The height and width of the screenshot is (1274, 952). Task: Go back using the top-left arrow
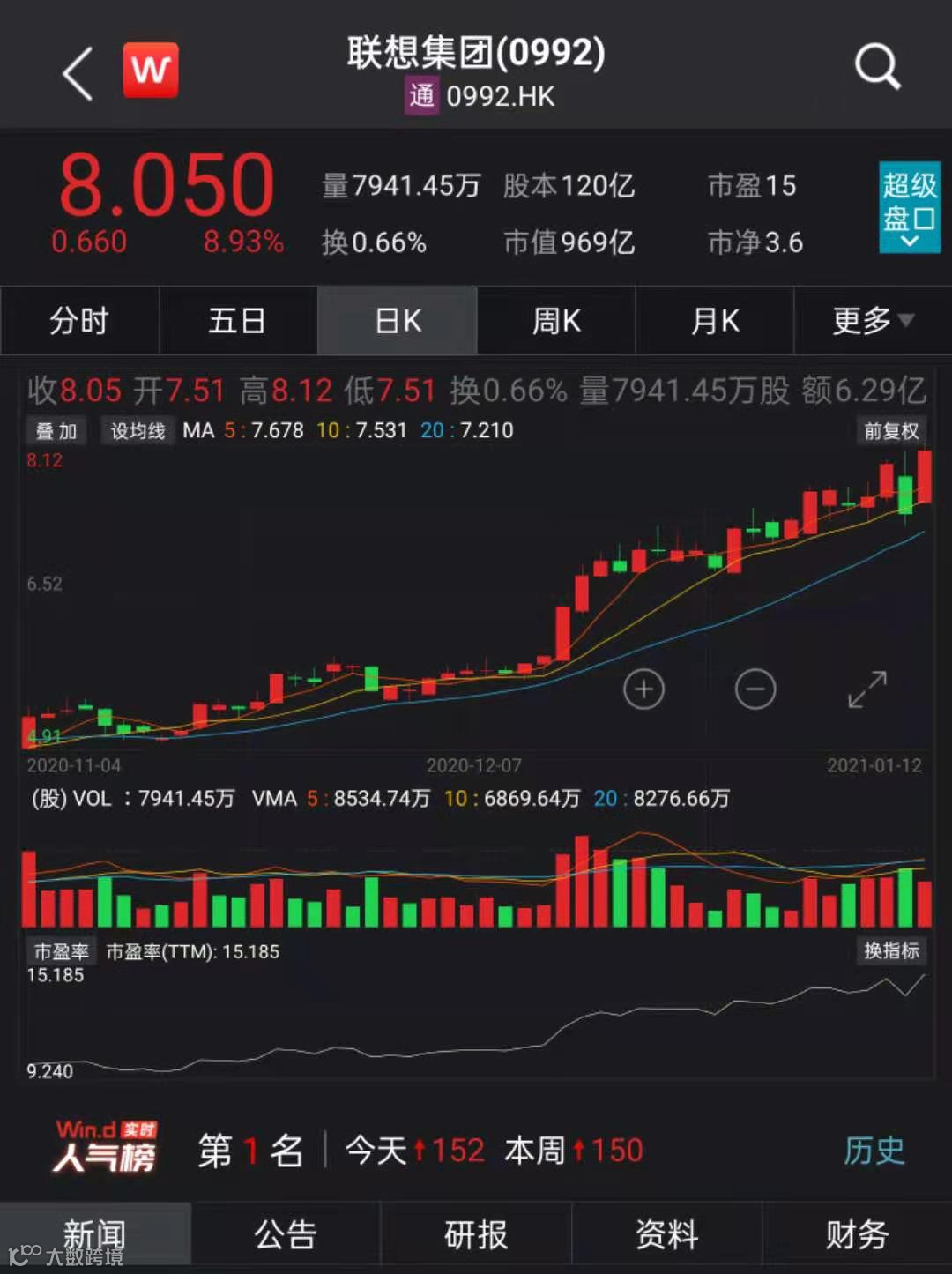point(78,73)
